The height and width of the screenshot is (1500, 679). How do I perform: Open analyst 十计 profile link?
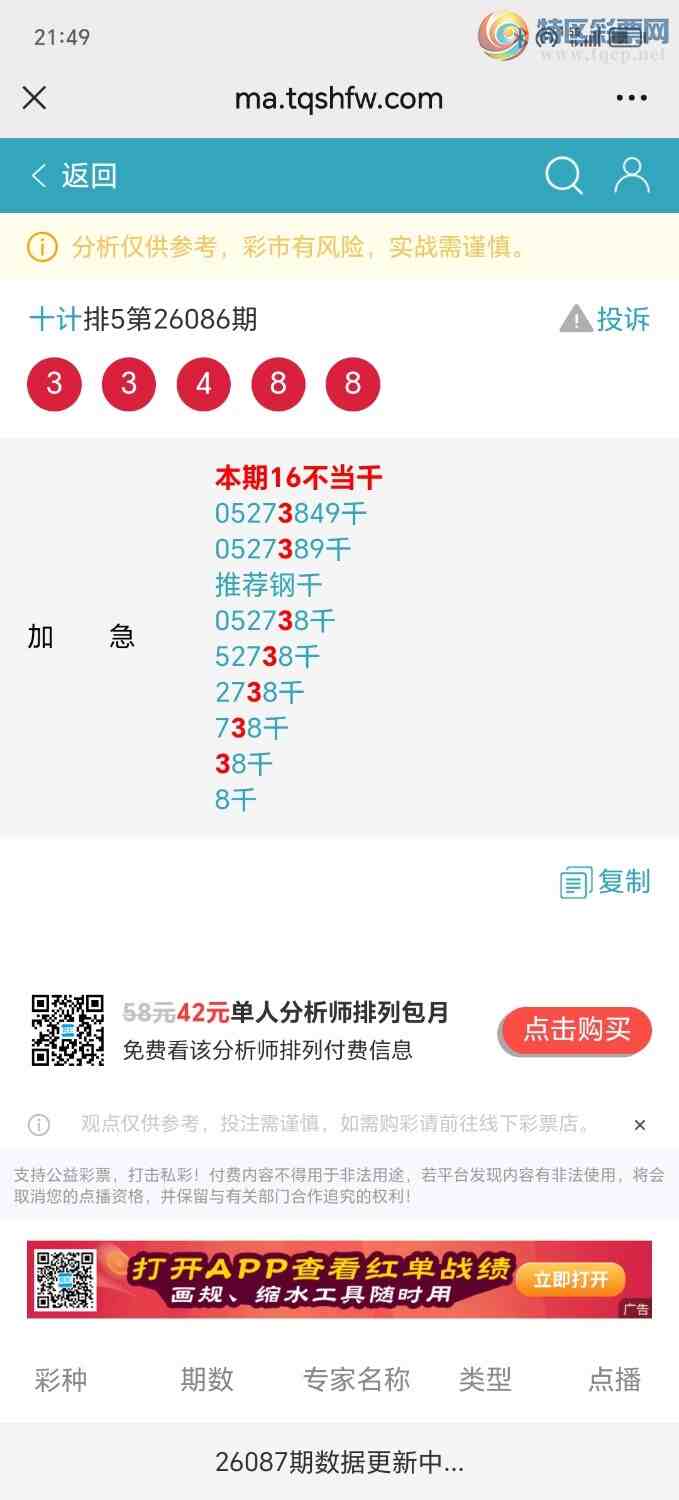(x=55, y=320)
